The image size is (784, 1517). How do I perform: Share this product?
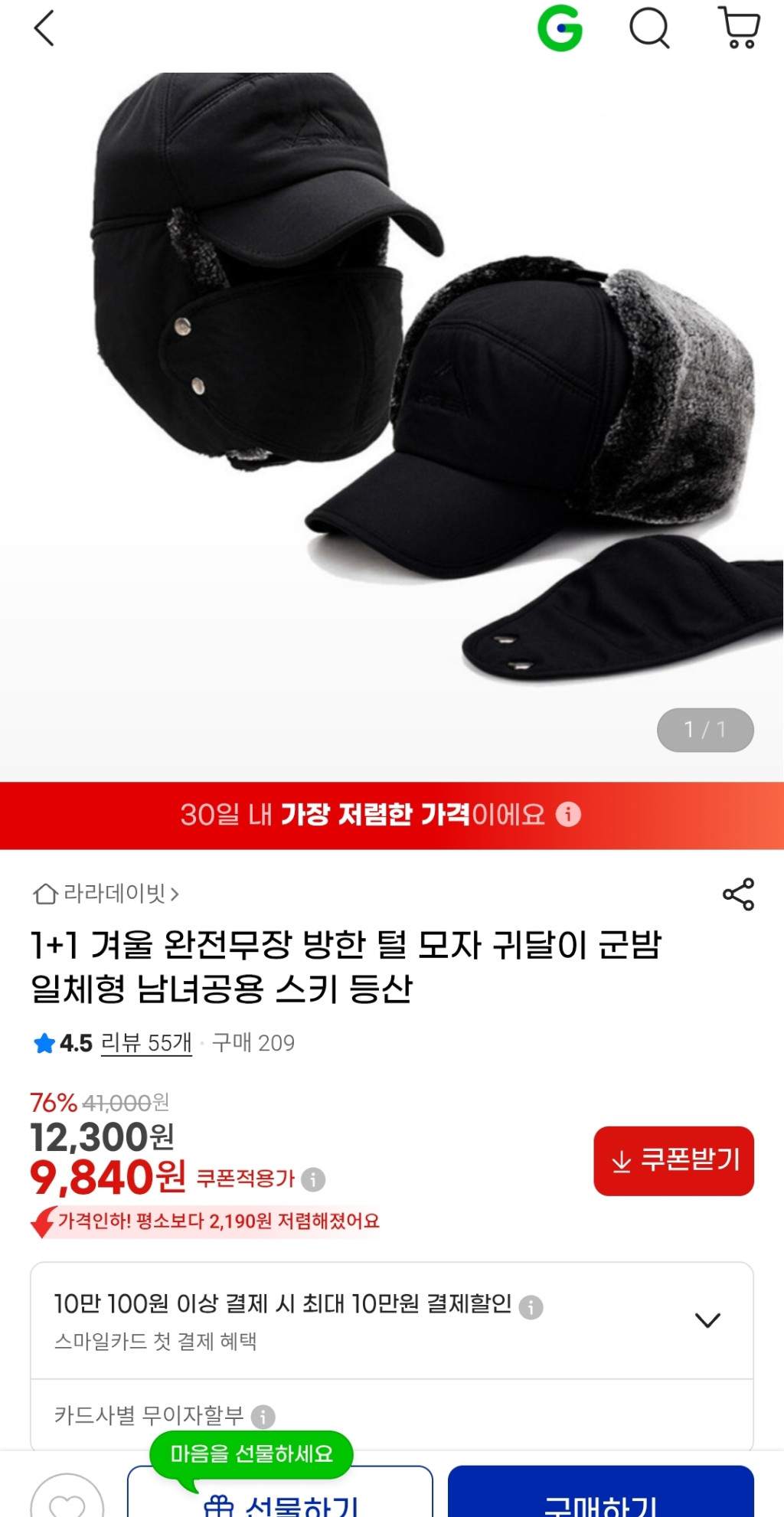(738, 894)
